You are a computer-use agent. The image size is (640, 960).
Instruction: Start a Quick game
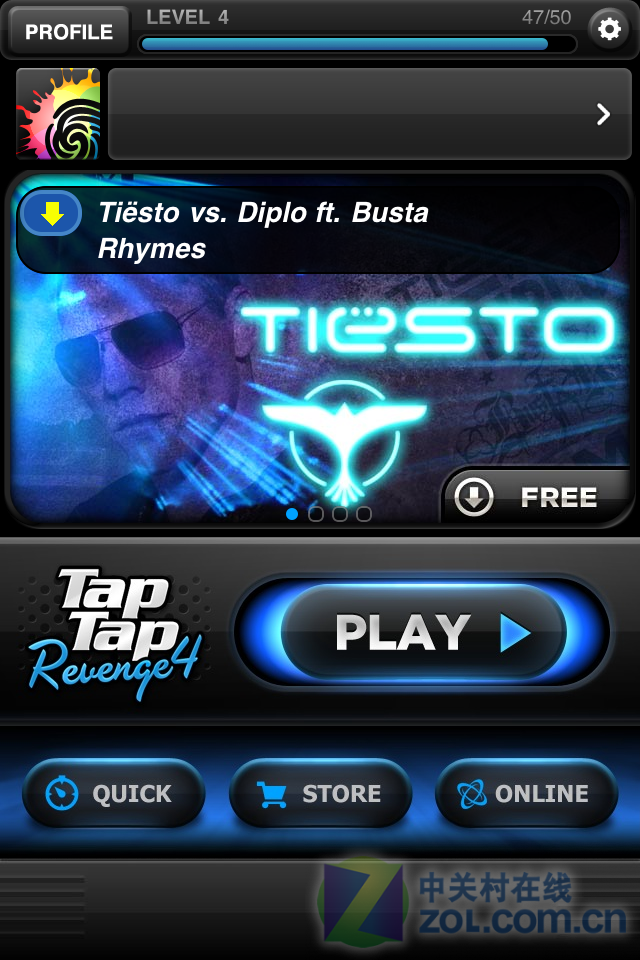tap(112, 793)
